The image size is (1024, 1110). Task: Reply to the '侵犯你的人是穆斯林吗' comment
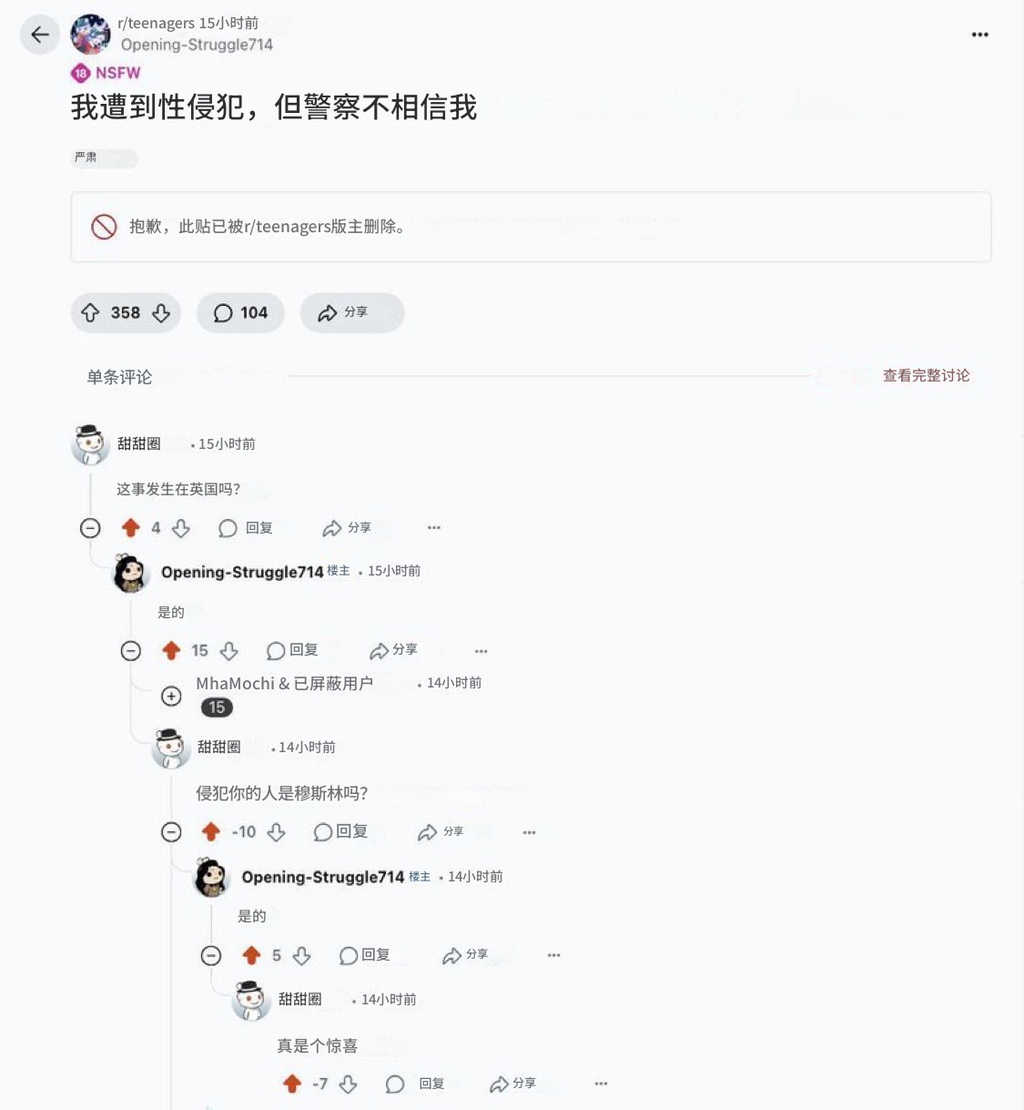tap(341, 832)
